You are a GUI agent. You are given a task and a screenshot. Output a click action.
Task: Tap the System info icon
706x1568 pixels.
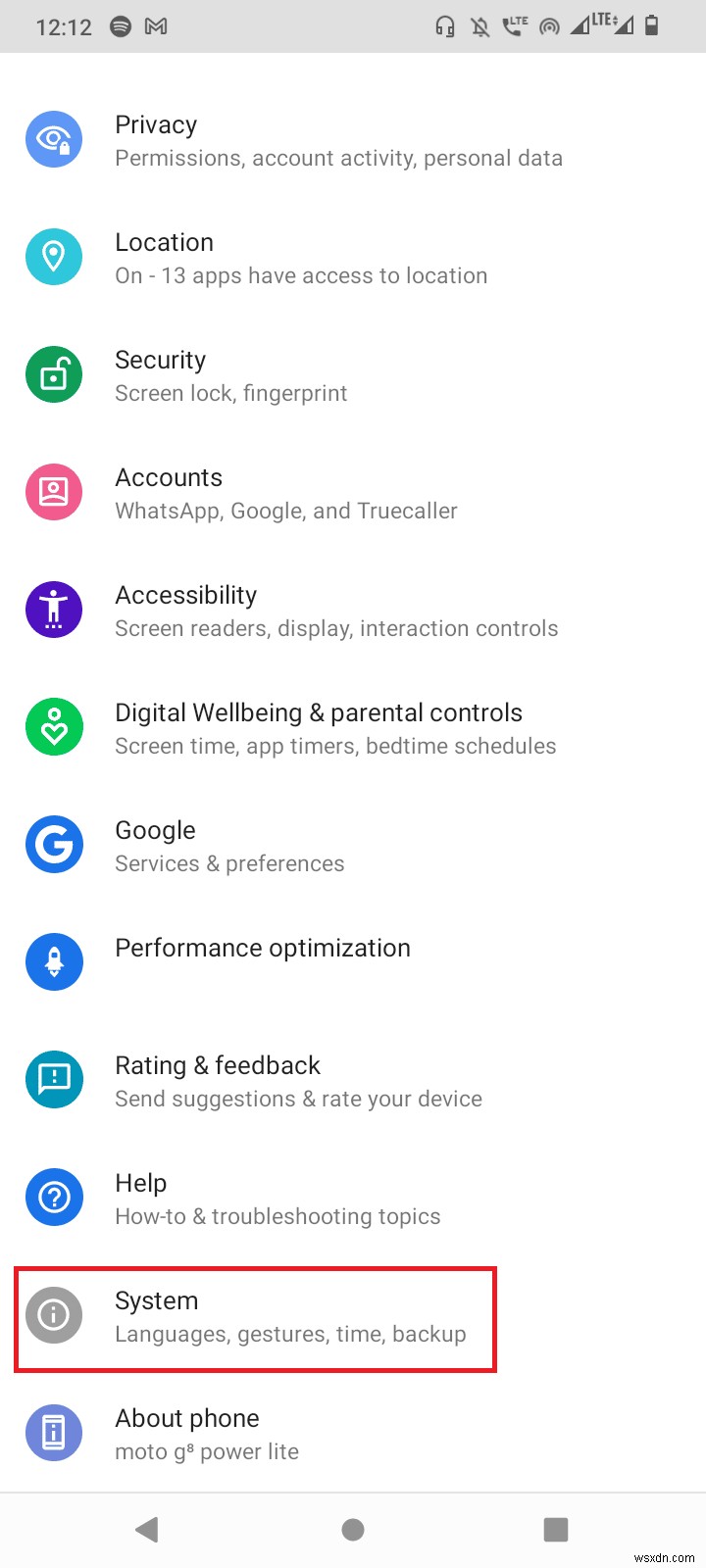coord(54,1314)
